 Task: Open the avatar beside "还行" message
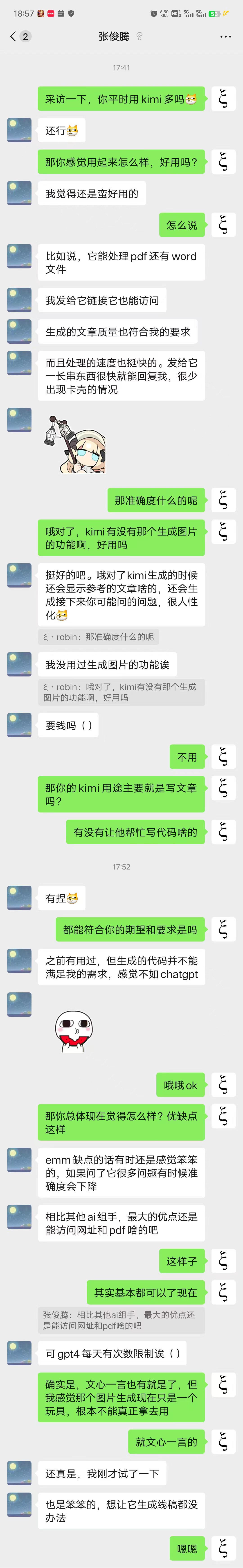click(19, 130)
